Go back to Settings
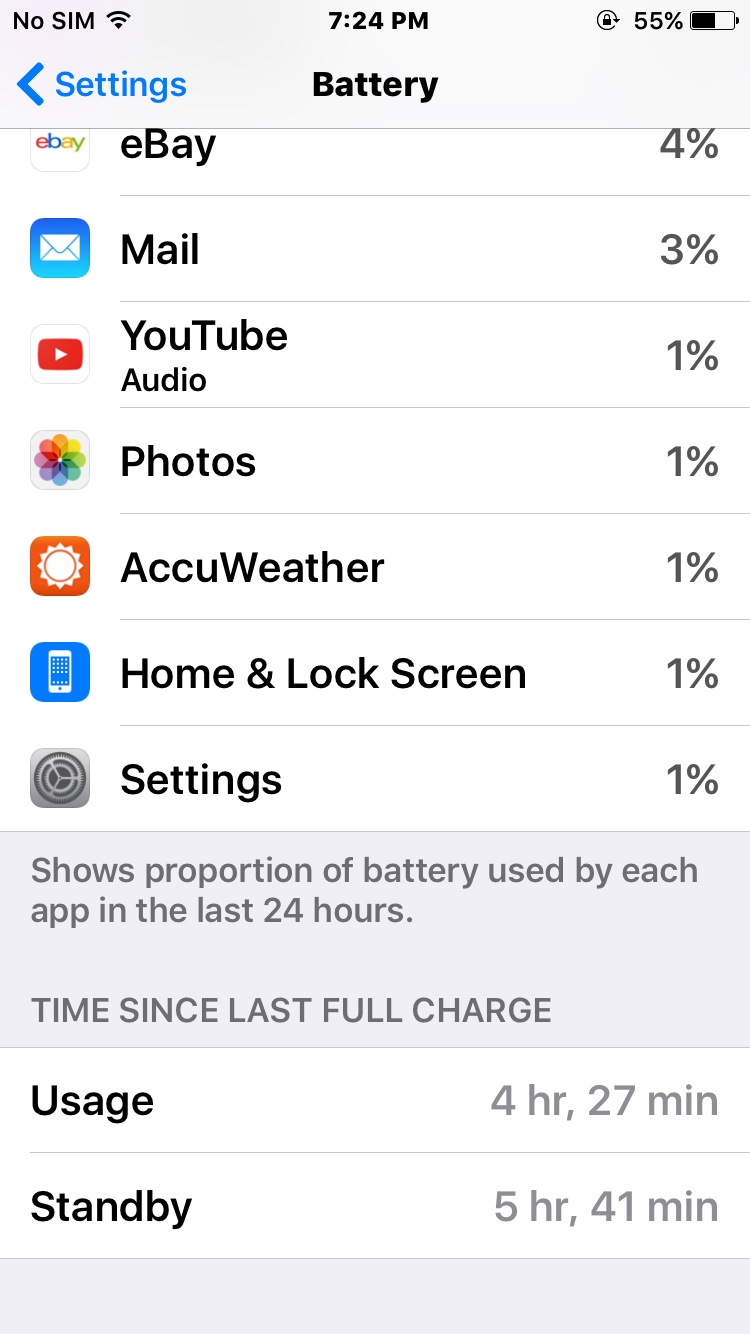Screen dimensions: 750x1334 pyautogui.click(x=102, y=85)
